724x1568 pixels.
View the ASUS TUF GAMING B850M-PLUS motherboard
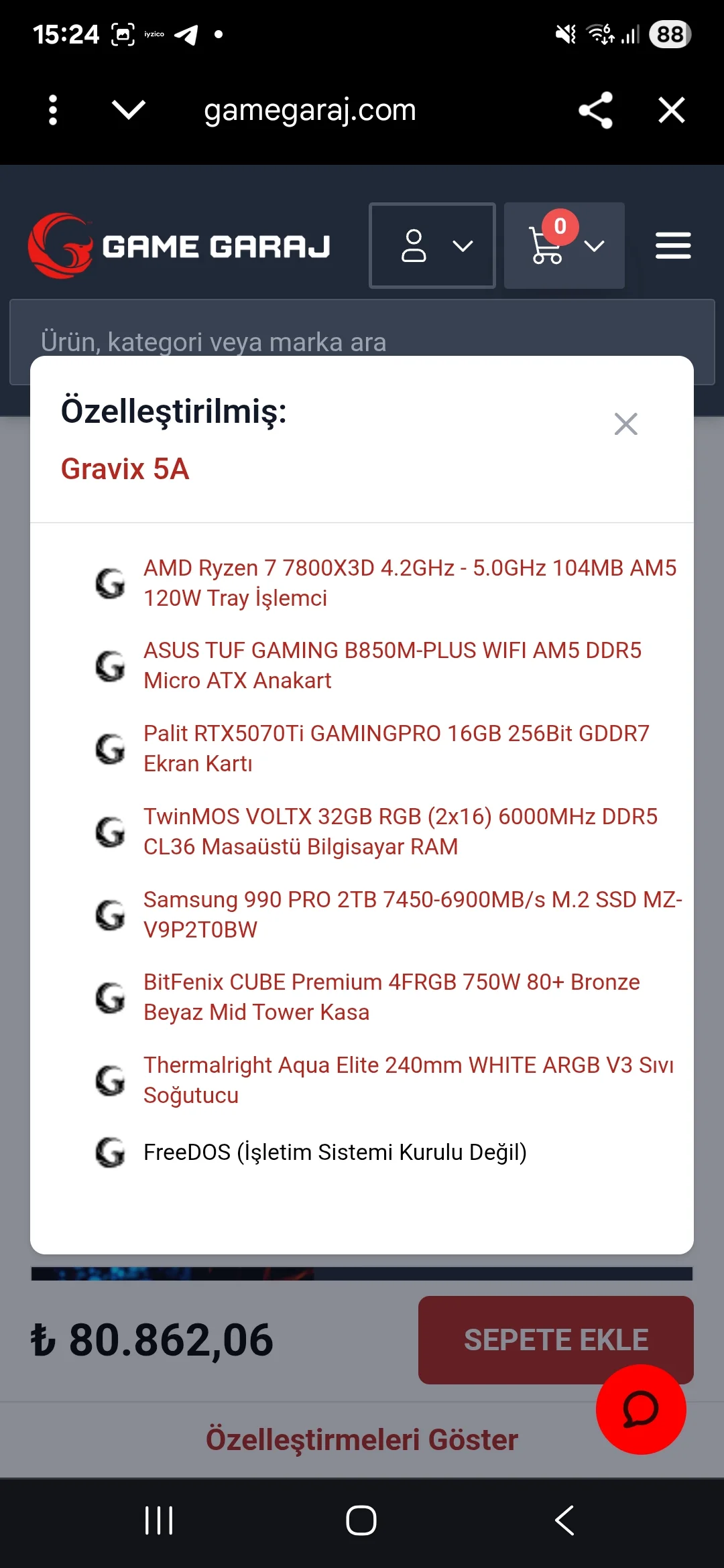pyautogui.click(x=392, y=665)
